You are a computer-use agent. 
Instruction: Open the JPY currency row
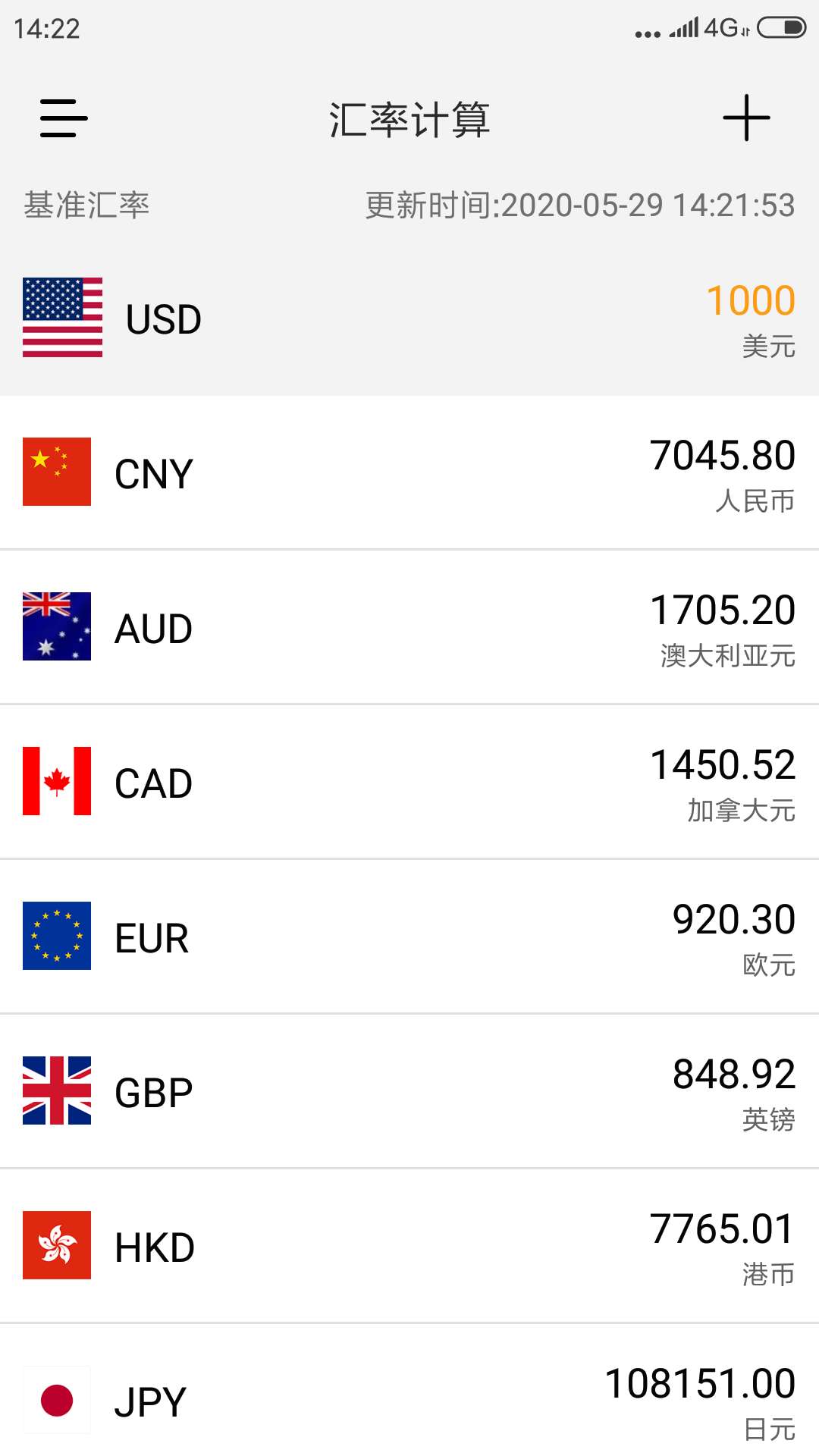(x=409, y=1400)
